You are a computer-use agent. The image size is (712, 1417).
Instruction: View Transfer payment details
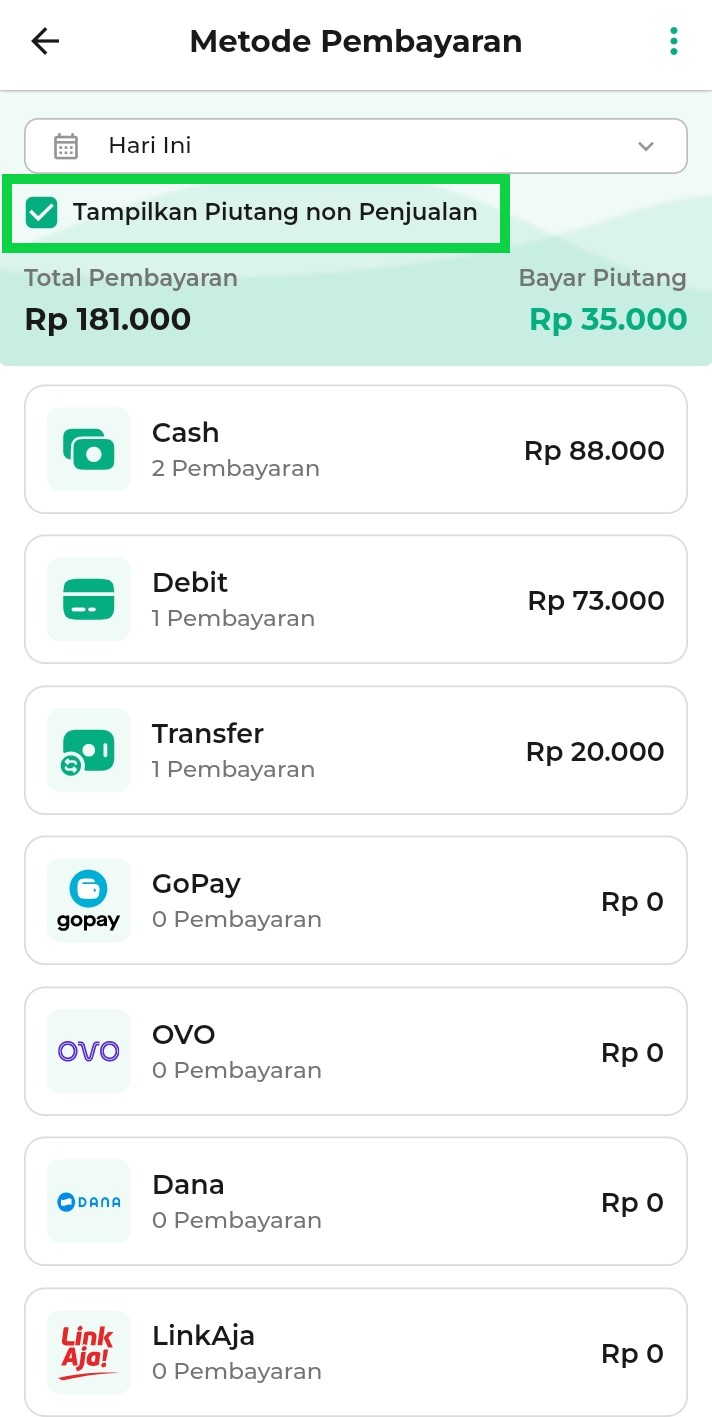point(356,750)
